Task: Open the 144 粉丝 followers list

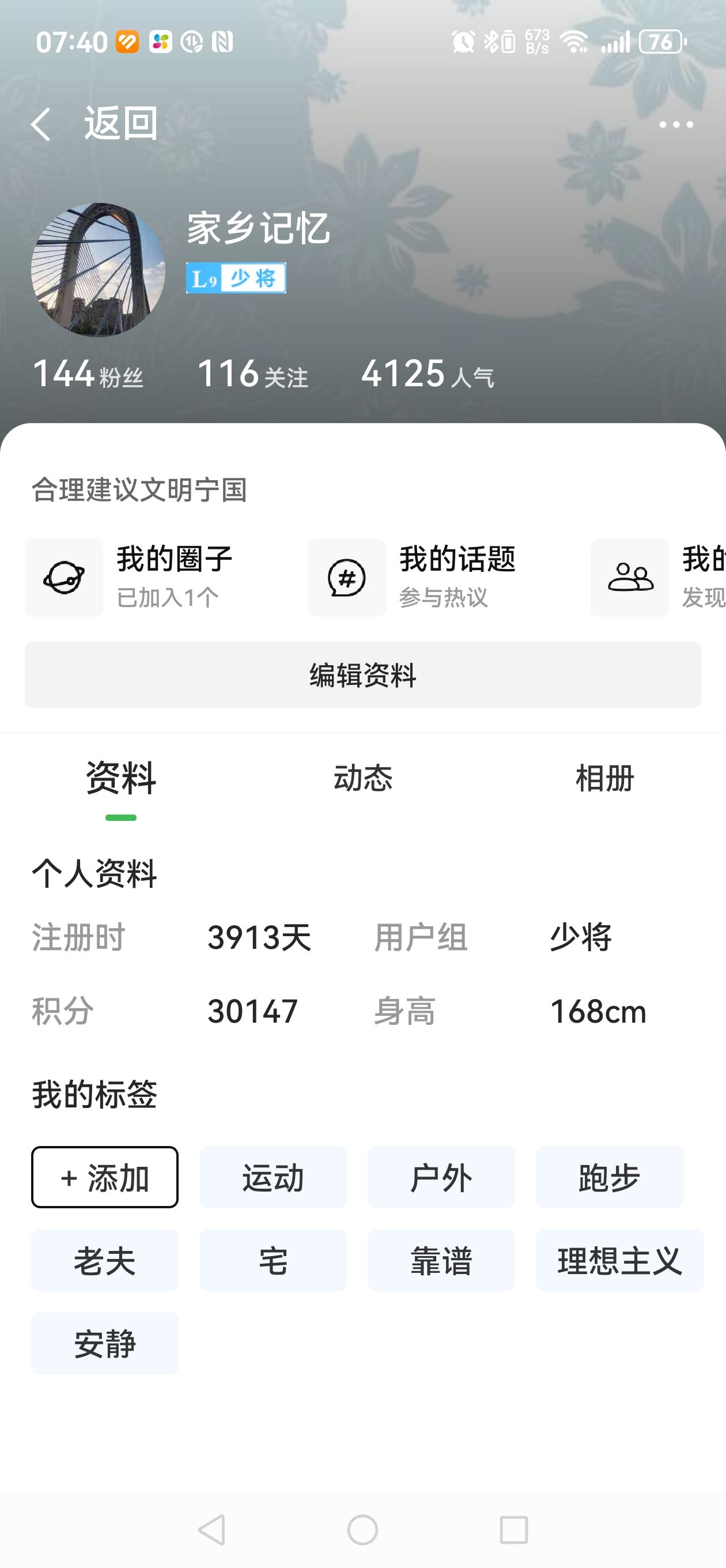Action: click(88, 374)
